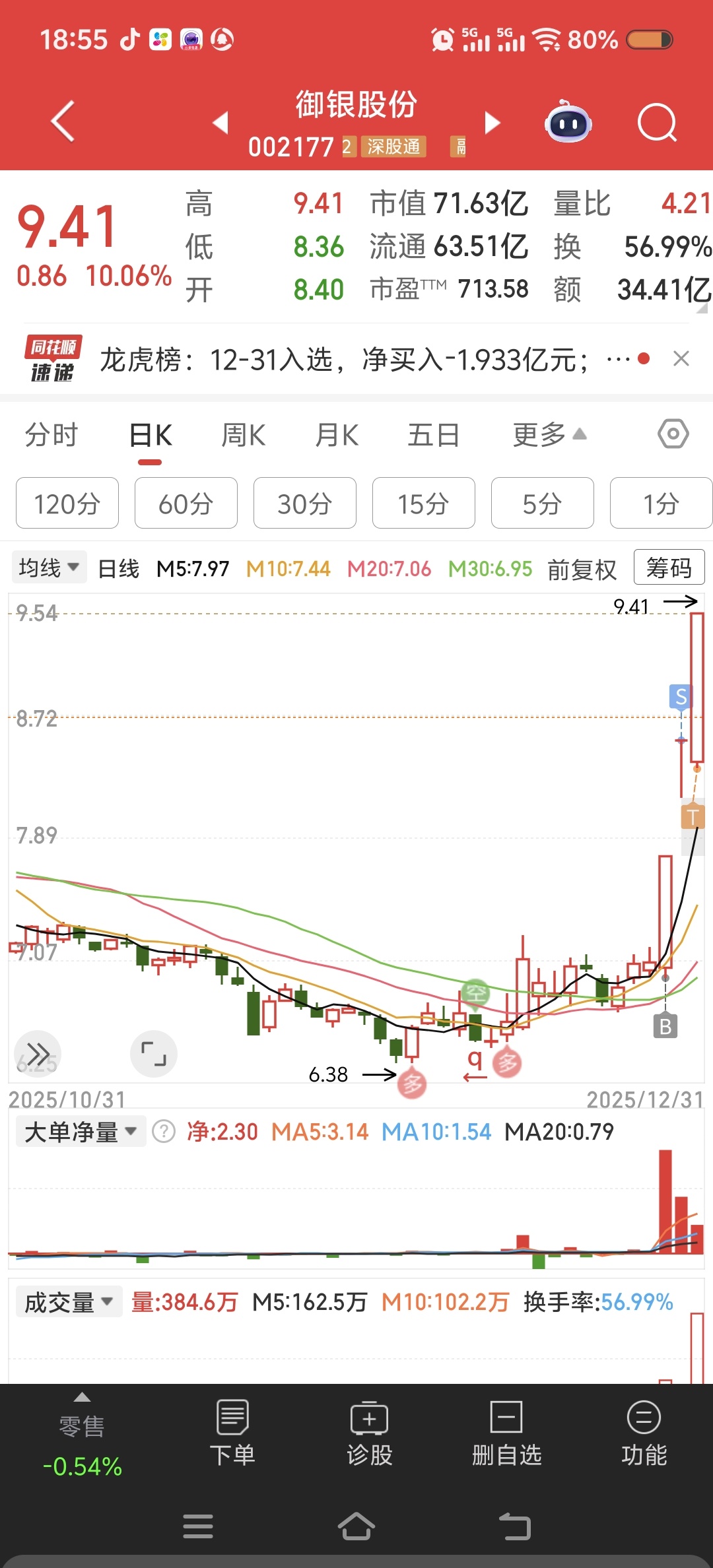Open the AI robot assistant

(x=568, y=122)
